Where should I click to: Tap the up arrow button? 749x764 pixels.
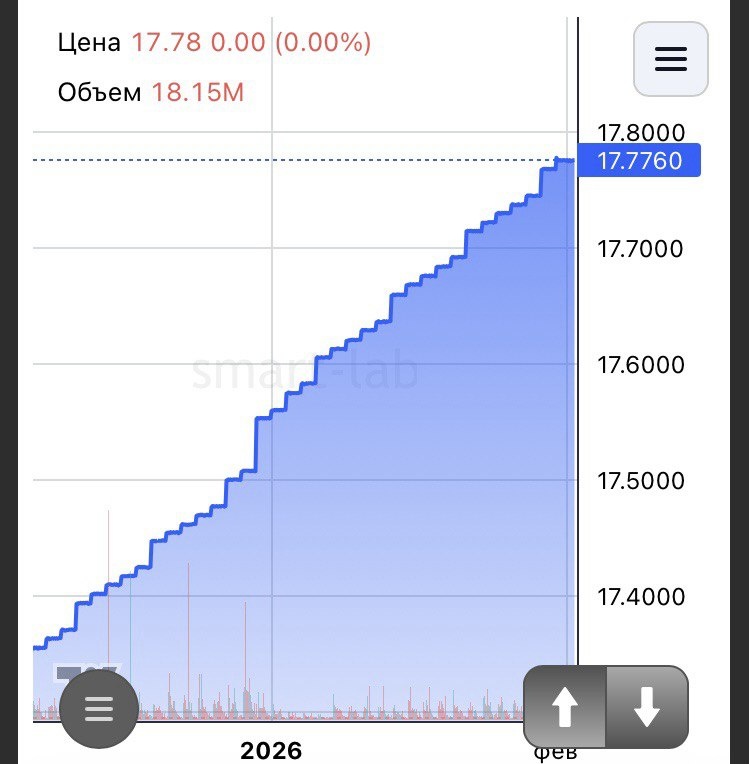coord(565,707)
